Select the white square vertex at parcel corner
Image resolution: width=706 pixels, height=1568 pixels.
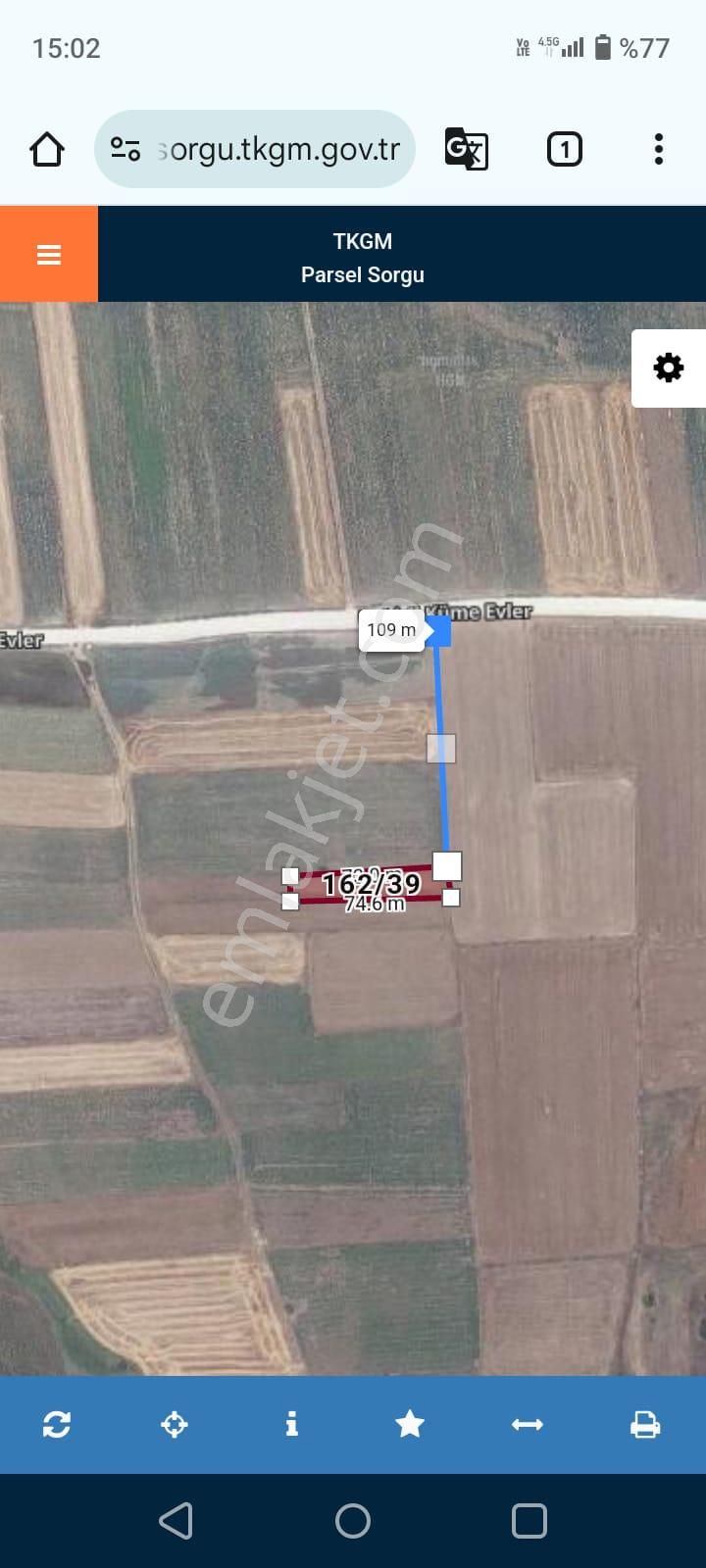(448, 866)
